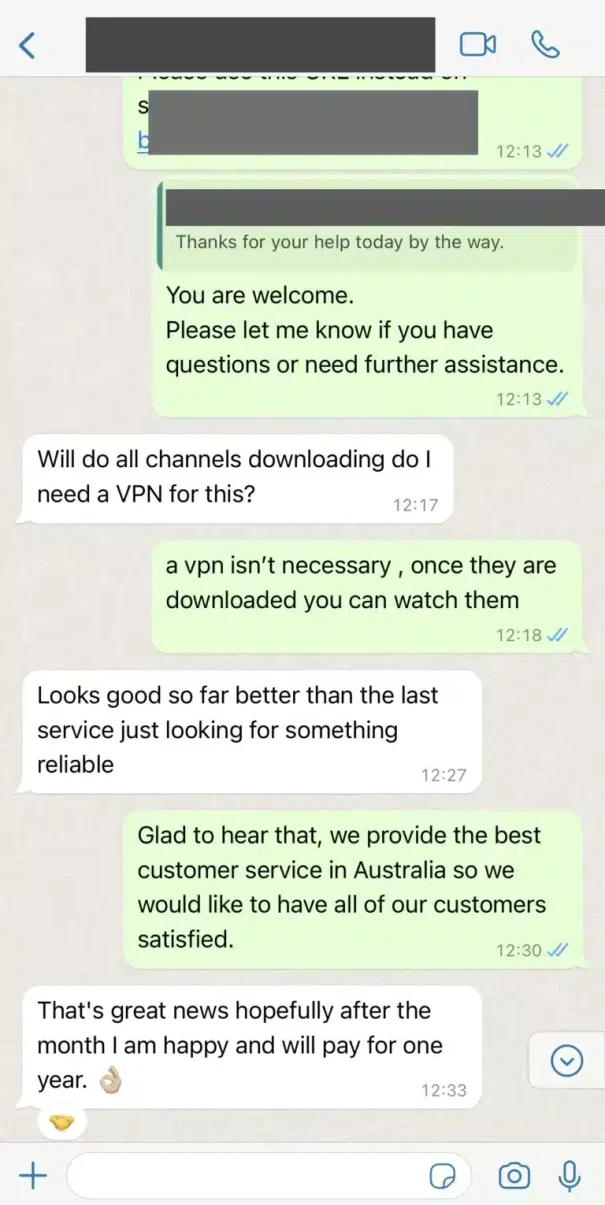Start a video call
This screenshot has width=605, height=1205.
(x=478, y=44)
